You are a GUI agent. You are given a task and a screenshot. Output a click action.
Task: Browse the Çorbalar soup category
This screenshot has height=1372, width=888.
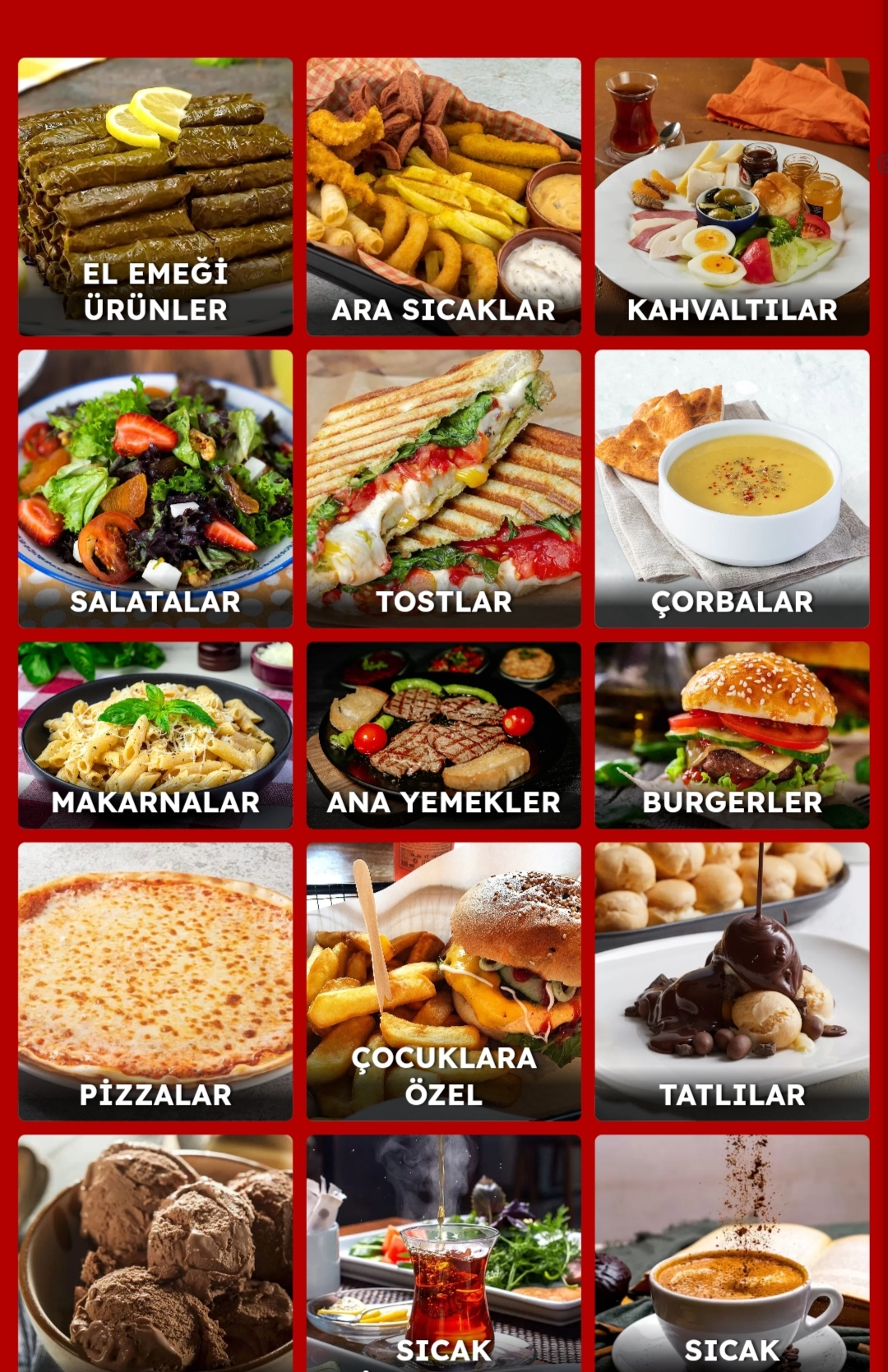pos(732,488)
